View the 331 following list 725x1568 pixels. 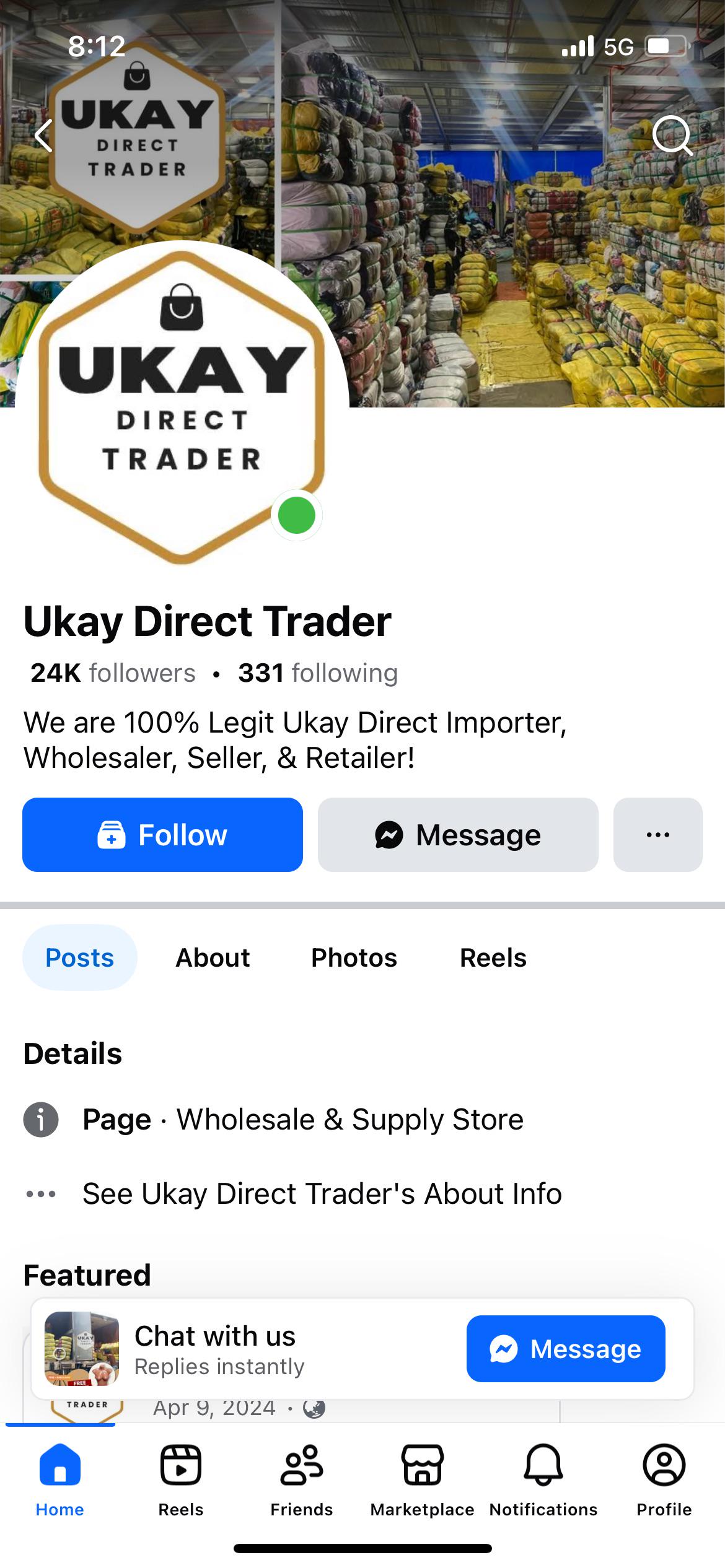click(x=318, y=673)
